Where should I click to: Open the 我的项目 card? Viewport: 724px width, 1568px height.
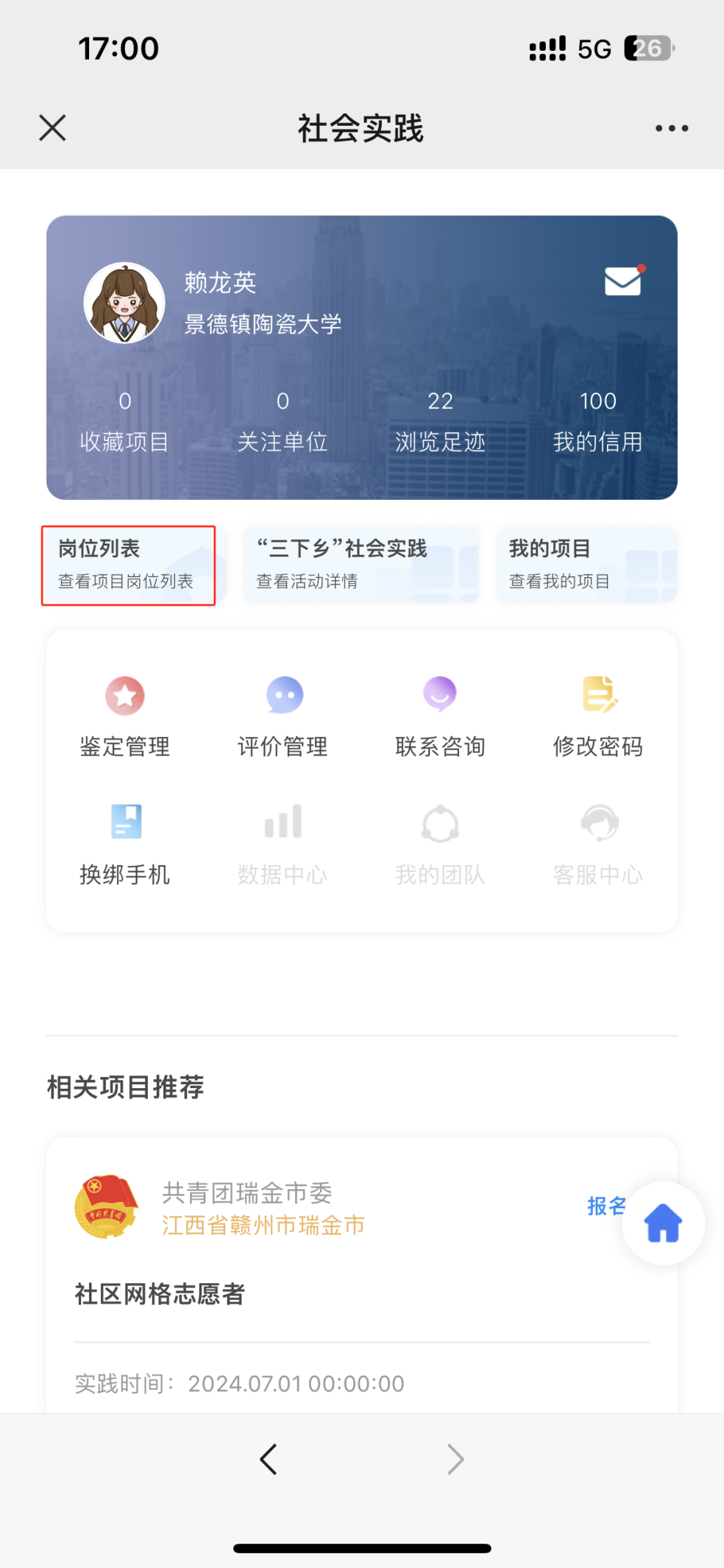click(586, 565)
